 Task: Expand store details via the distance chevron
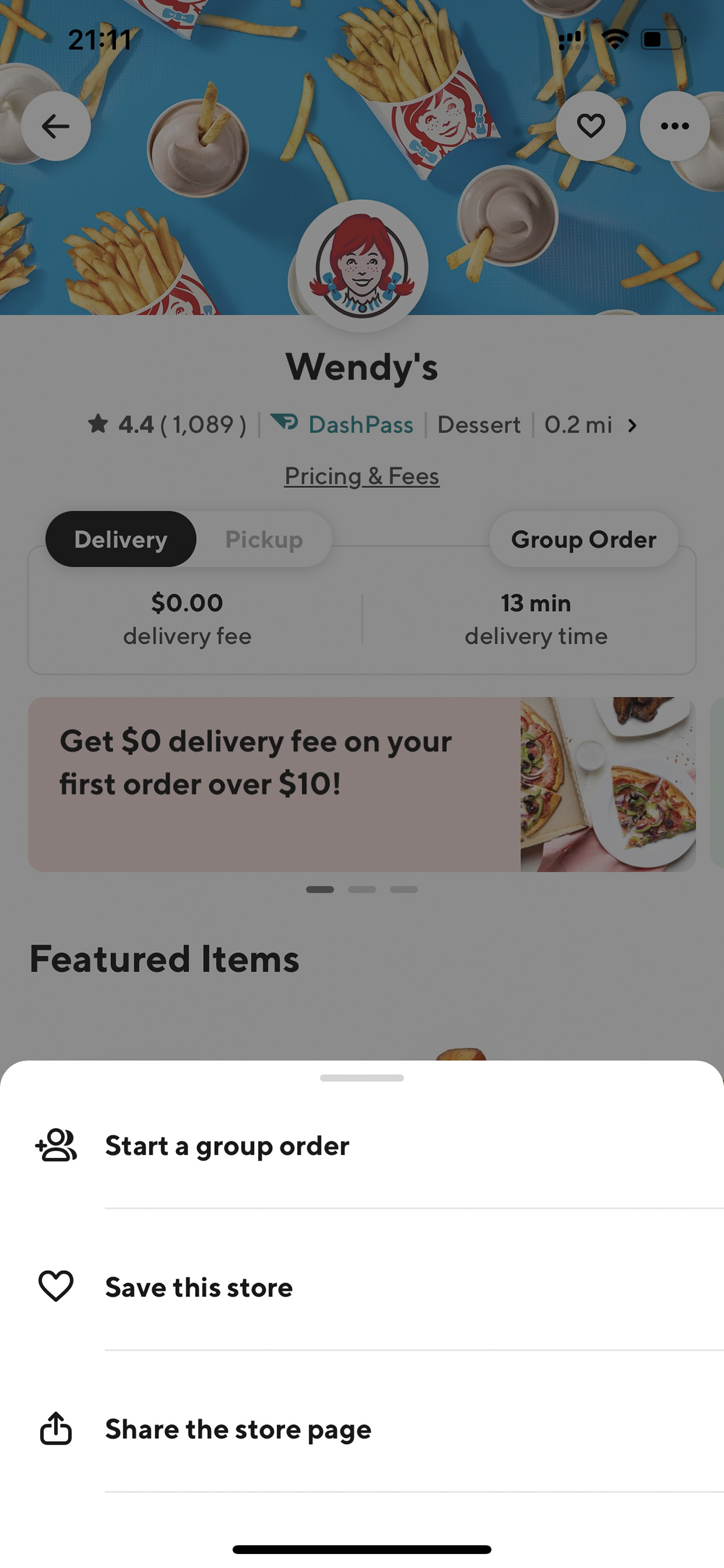tap(632, 425)
